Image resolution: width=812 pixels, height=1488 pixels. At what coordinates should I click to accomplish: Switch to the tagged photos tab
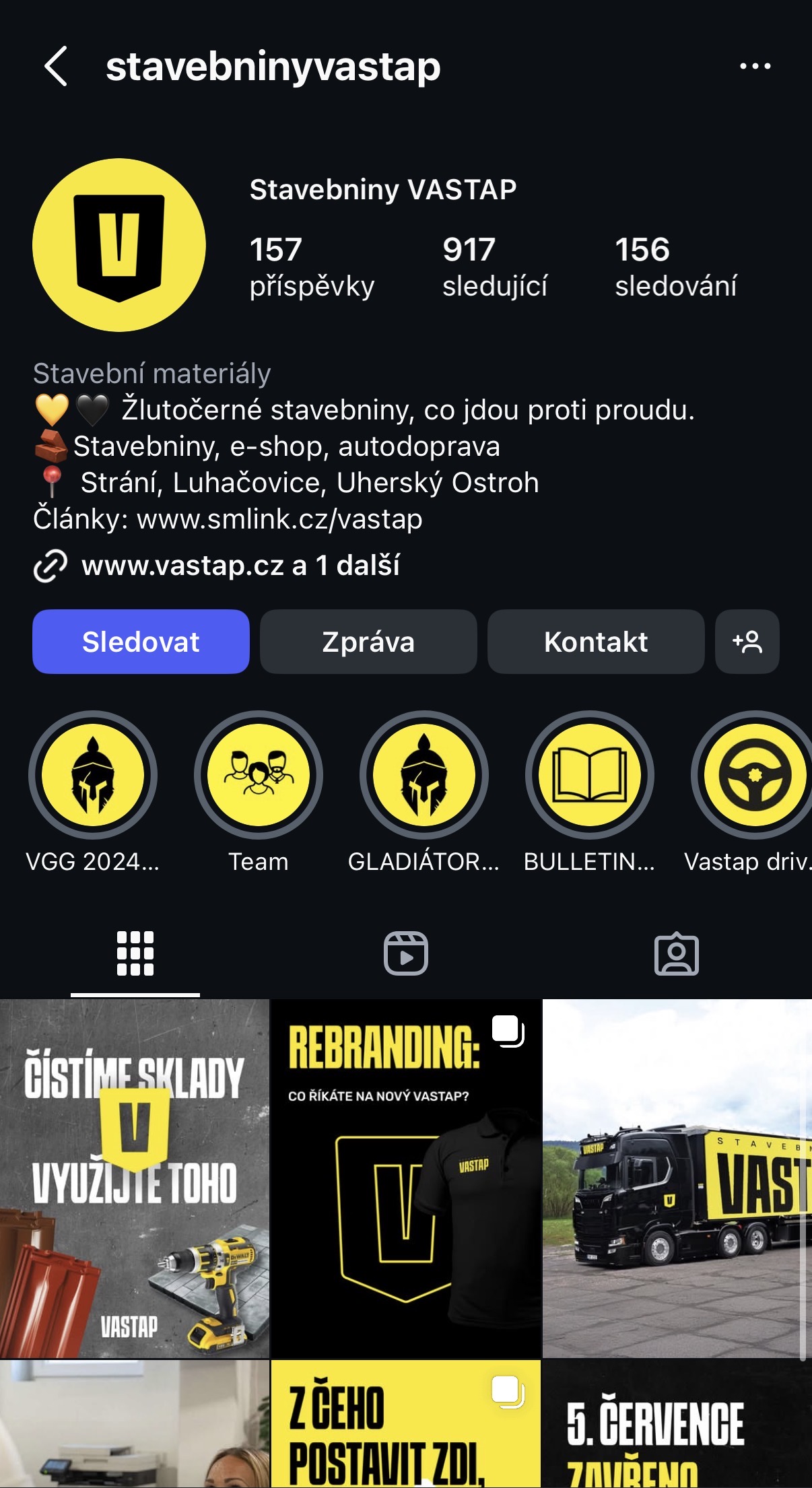pyautogui.click(x=677, y=953)
